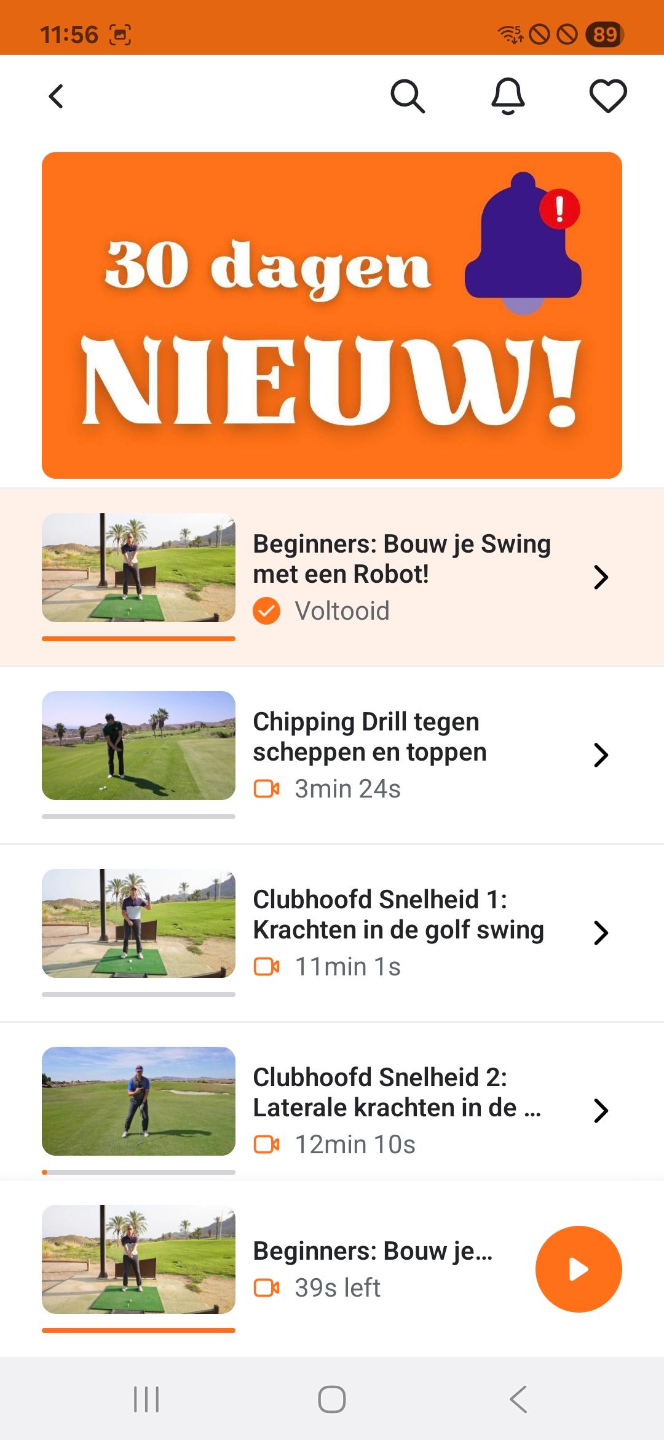Open favorites with the heart icon
The height and width of the screenshot is (1440, 664).
point(607,97)
